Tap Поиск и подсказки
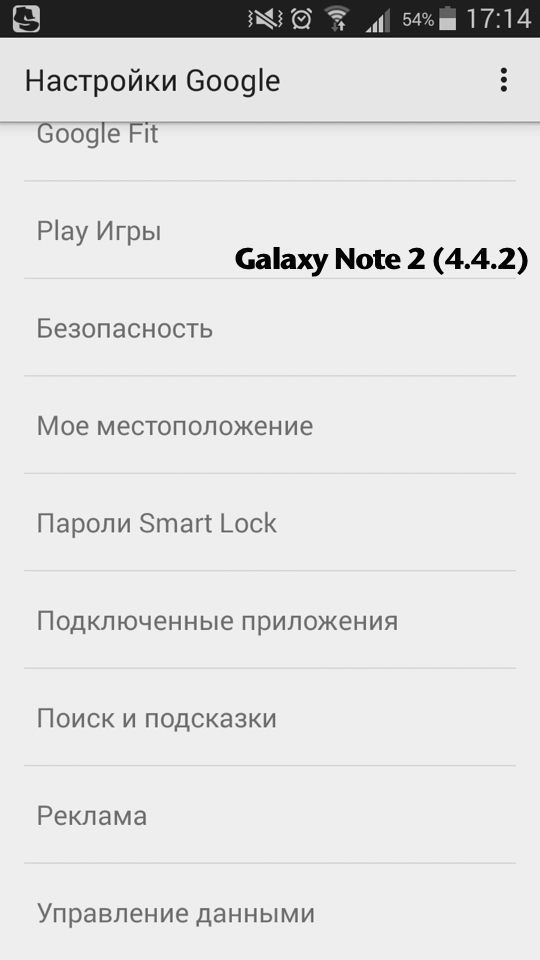This screenshot has height=960, width=540. click(270, 717)
